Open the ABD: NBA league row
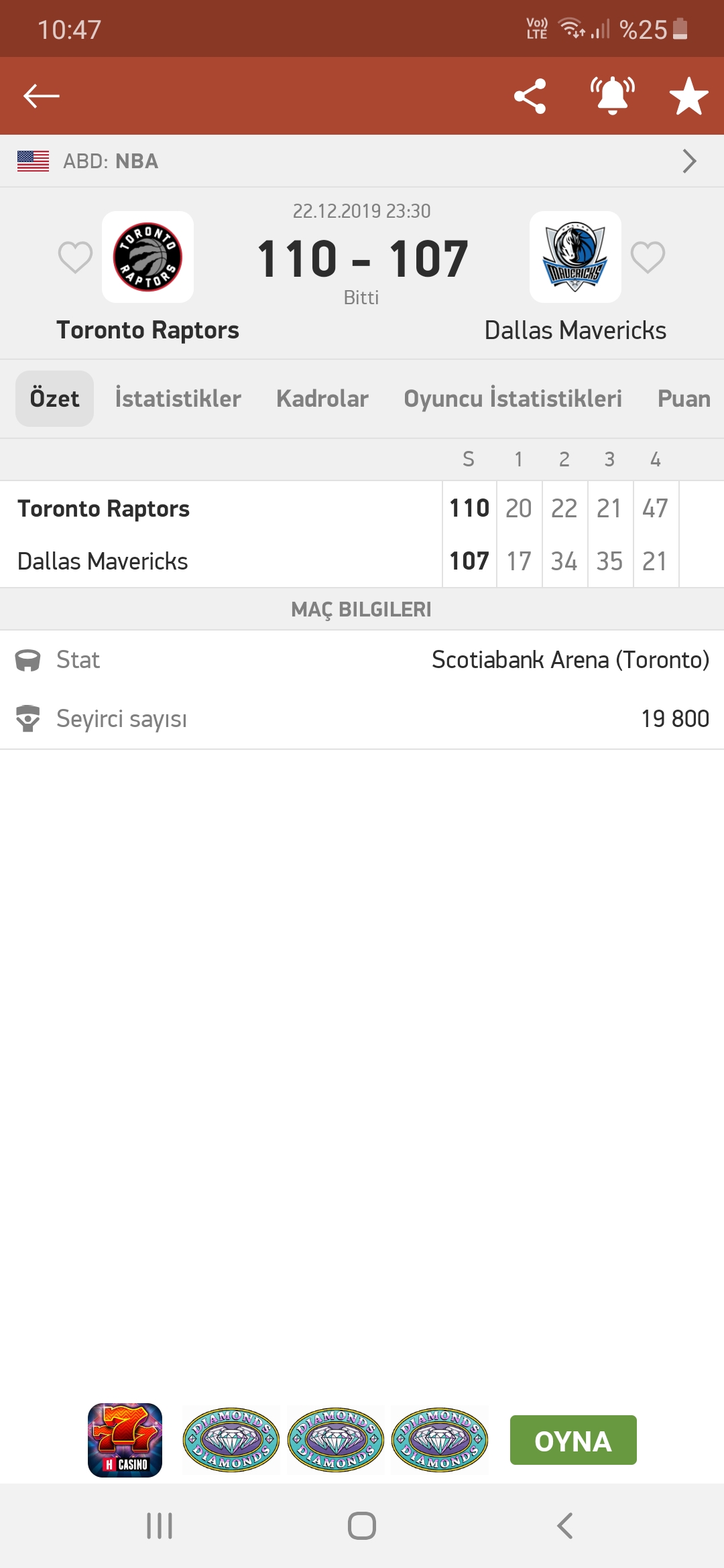Viewport: 724px width, 1568px height. [362, 161]
